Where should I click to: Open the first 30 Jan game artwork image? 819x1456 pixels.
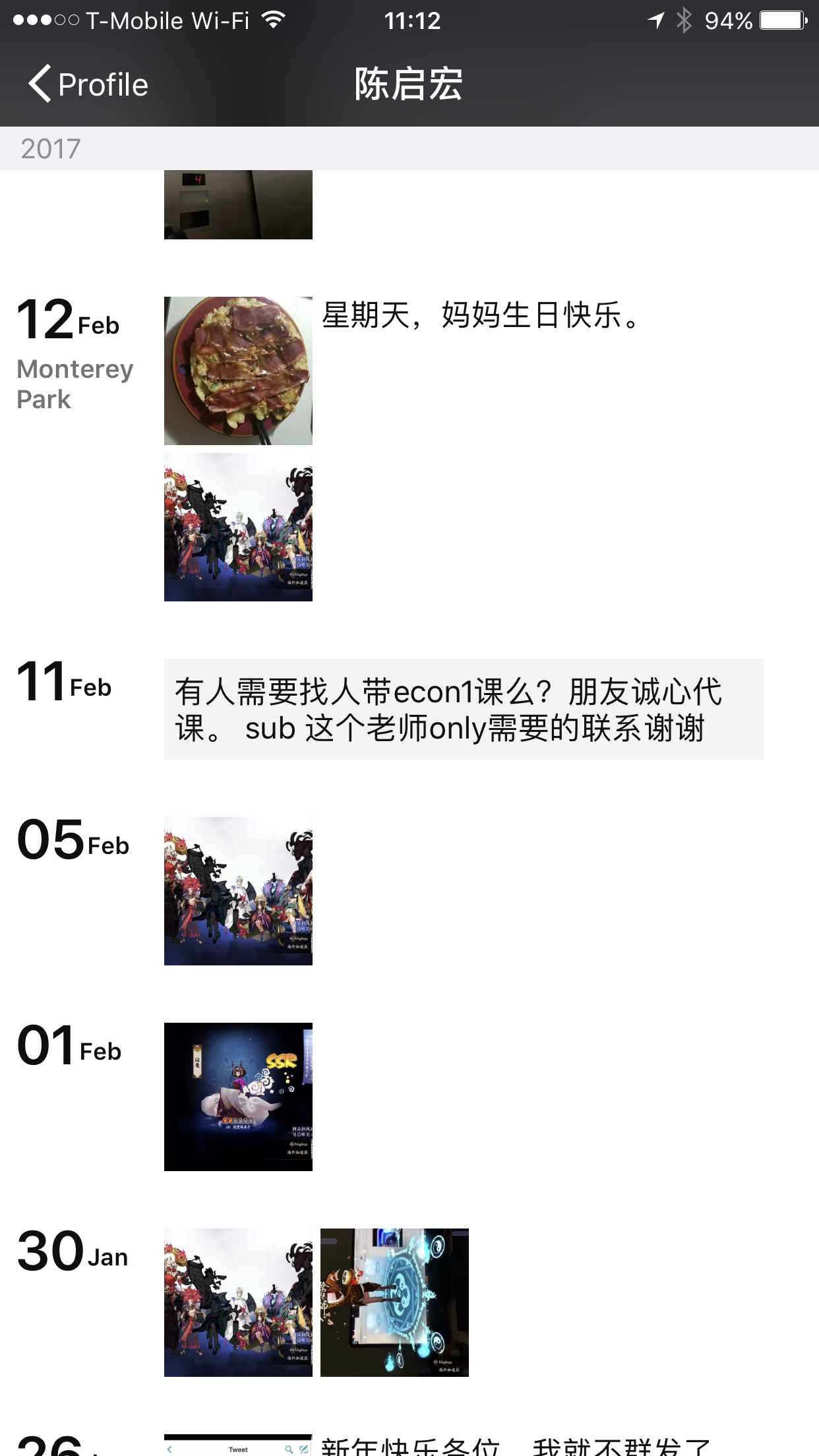(x=238, y=1302)
